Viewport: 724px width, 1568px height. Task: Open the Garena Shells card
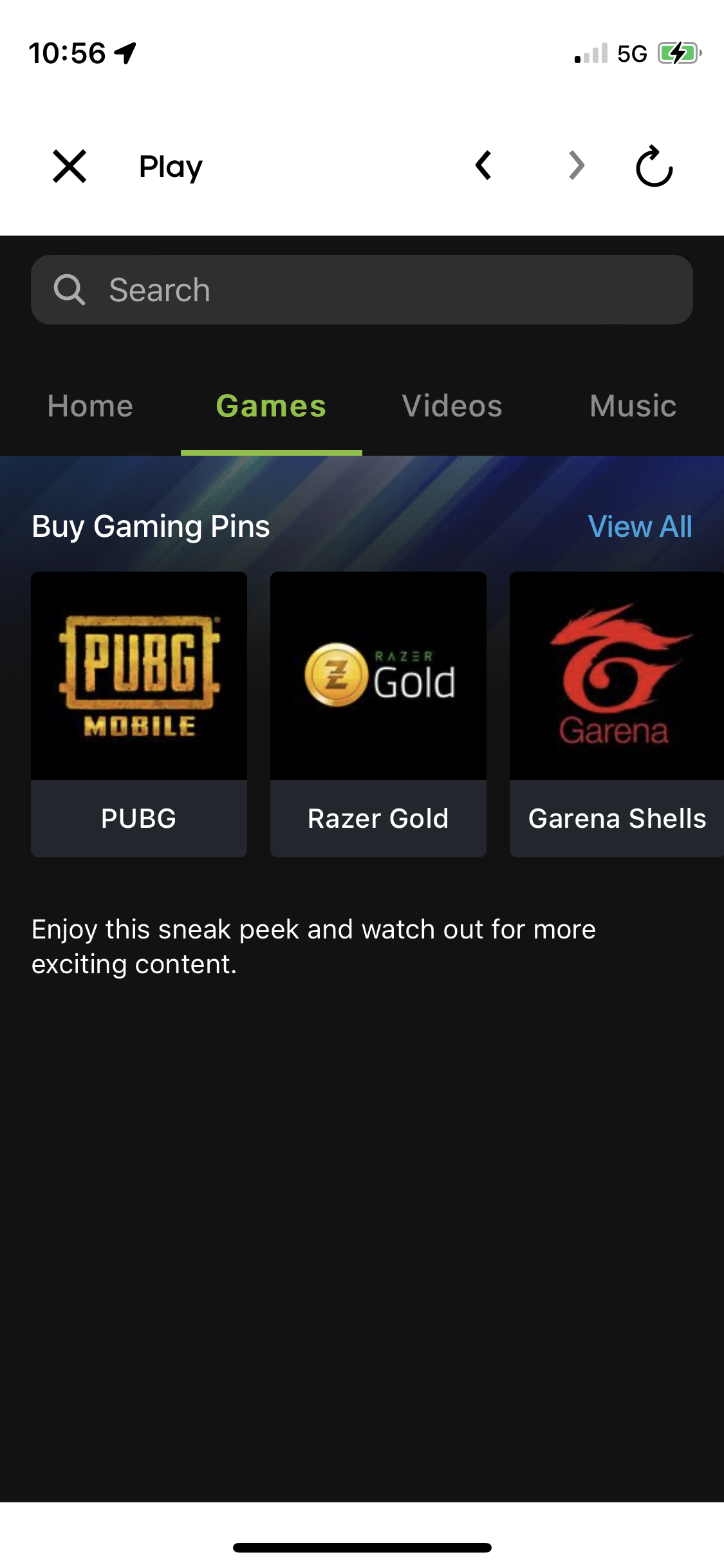(617, 714)
